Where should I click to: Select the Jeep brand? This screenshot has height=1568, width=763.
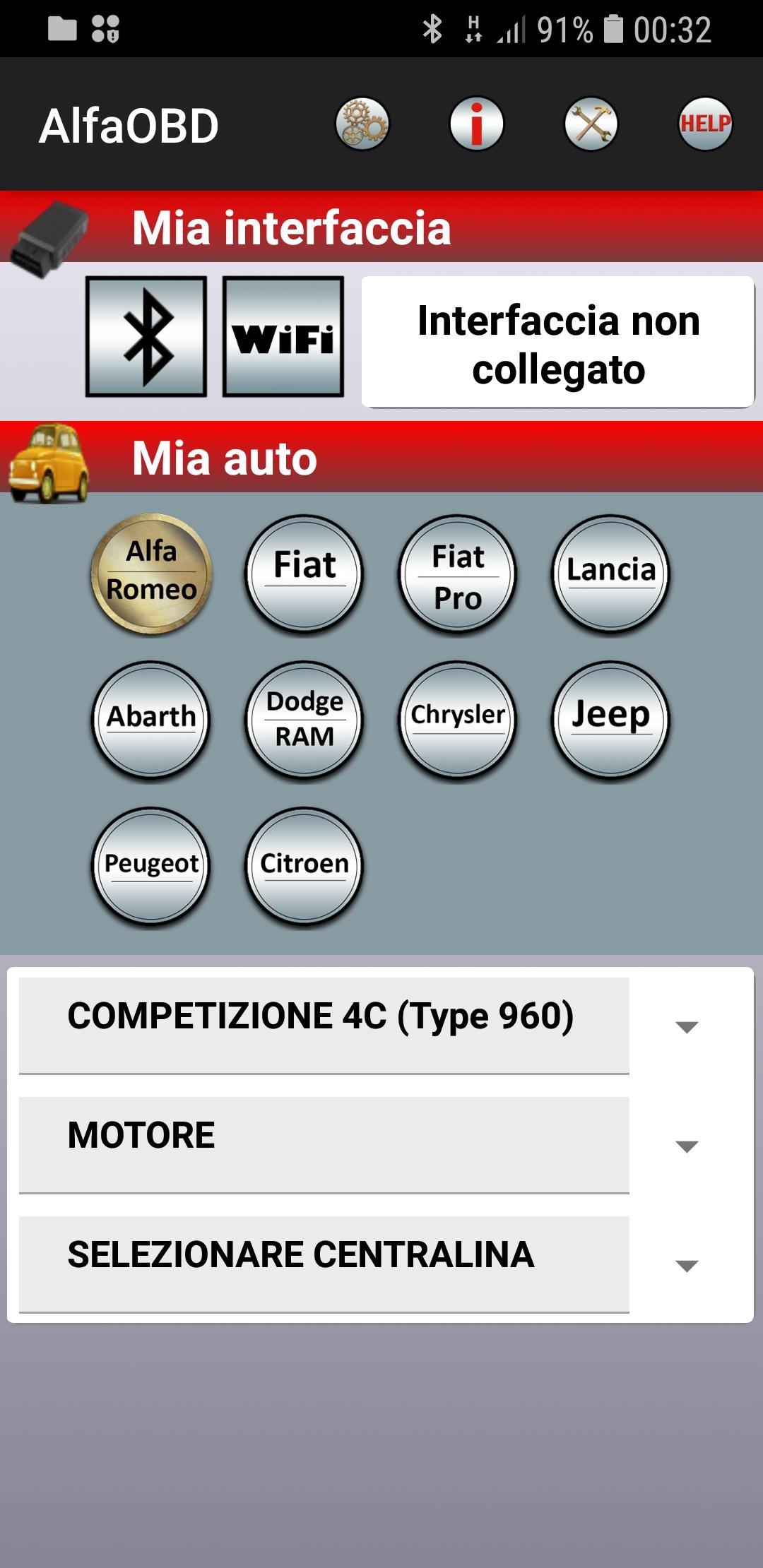pos(611,720)
